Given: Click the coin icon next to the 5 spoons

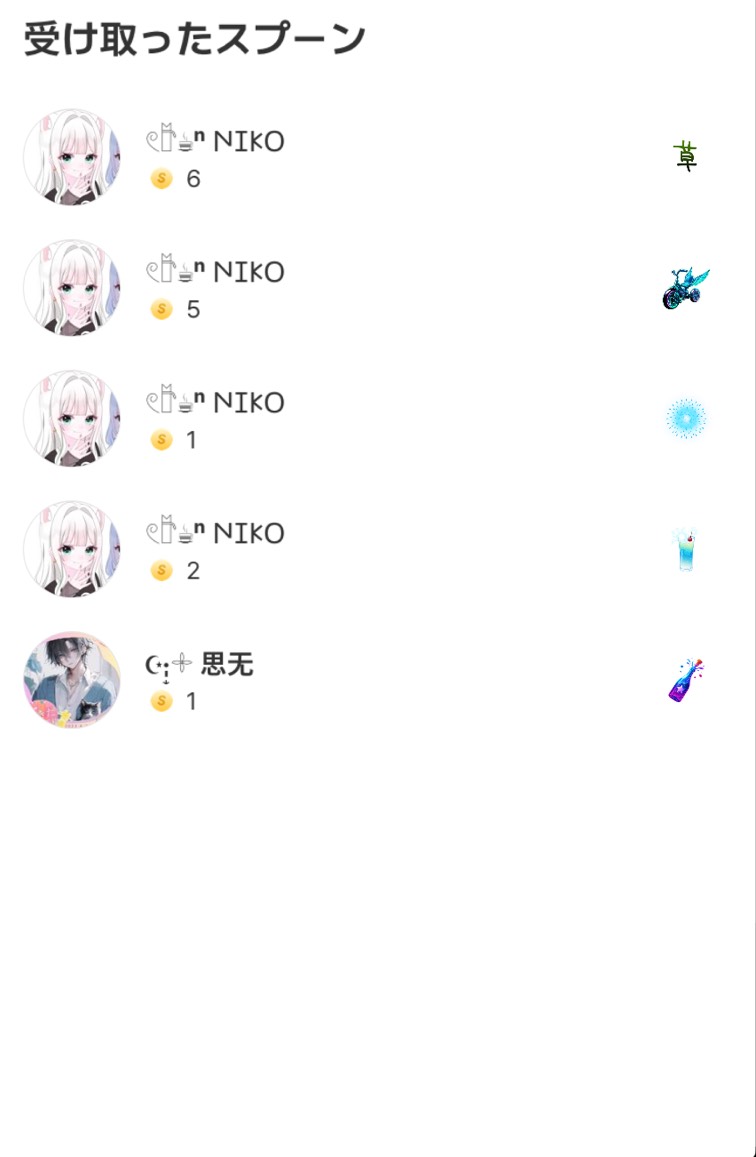Looking at the screenshot, I should tap(160, 309).
